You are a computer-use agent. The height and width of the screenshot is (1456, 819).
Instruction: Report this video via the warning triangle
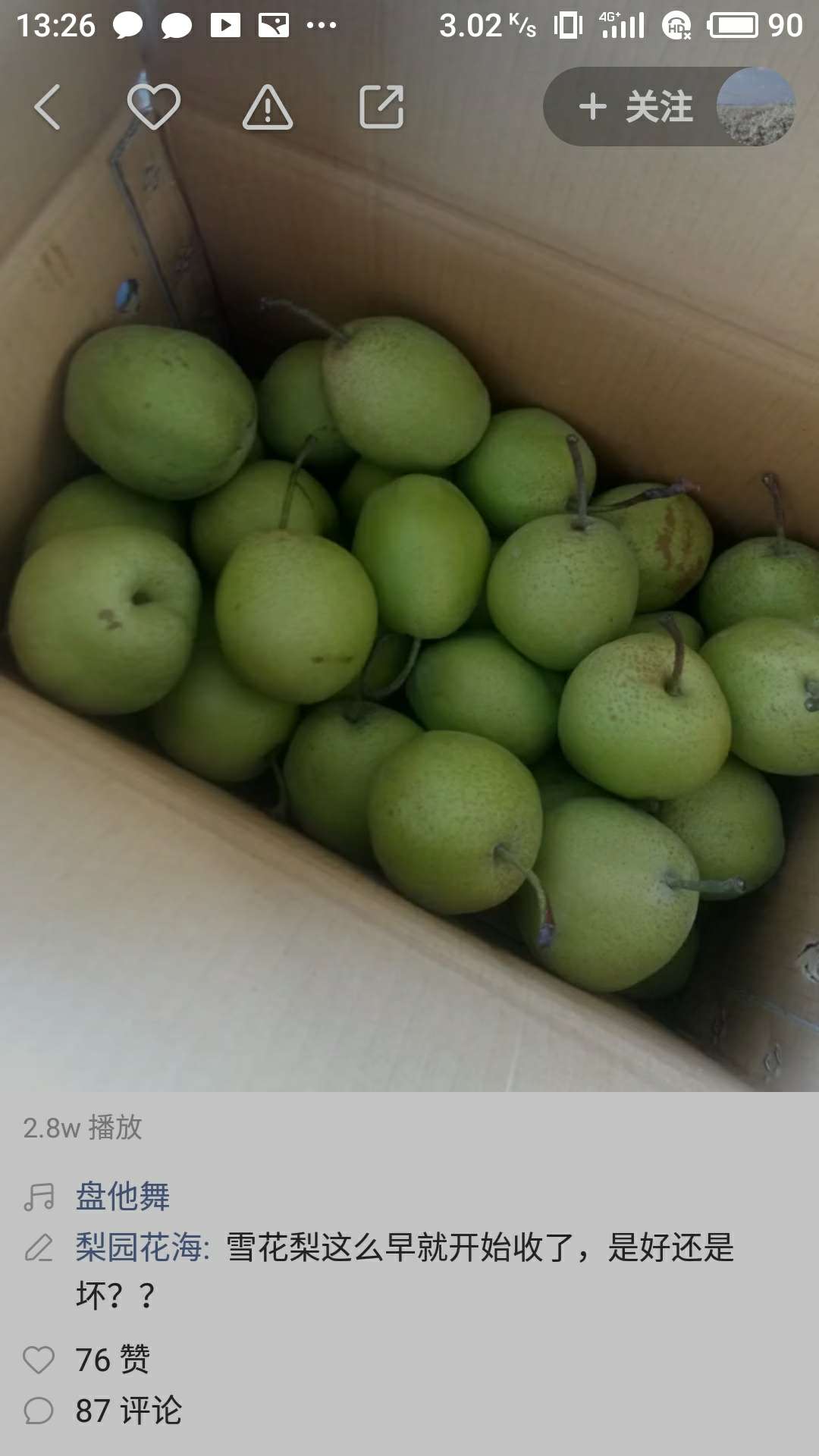coord(268,107)
